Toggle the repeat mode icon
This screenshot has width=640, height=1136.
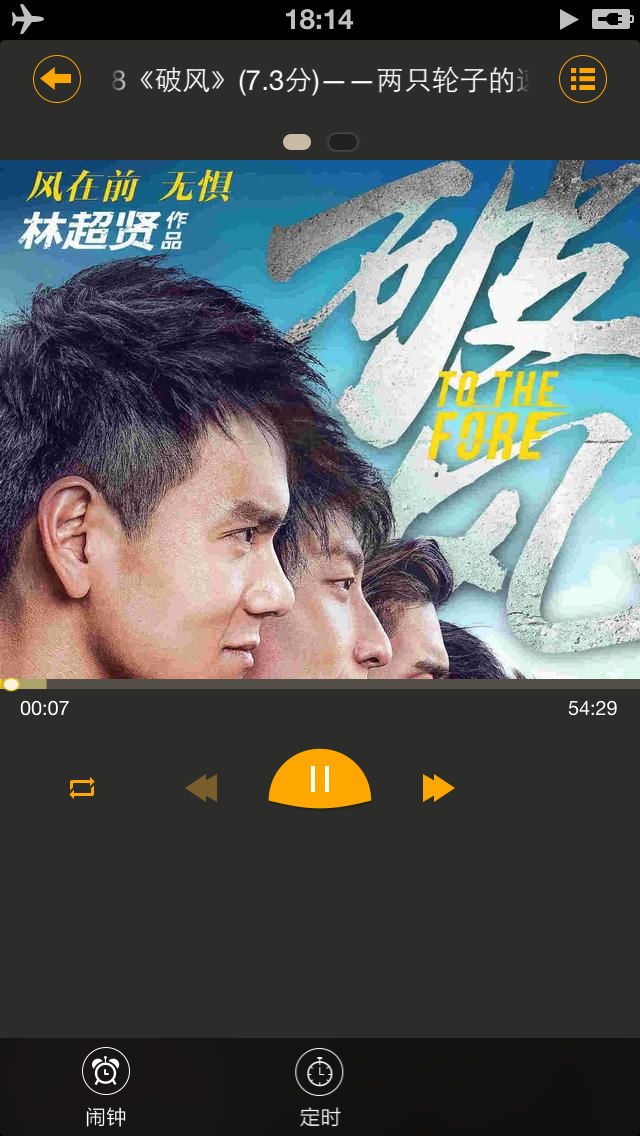point(82,788)
